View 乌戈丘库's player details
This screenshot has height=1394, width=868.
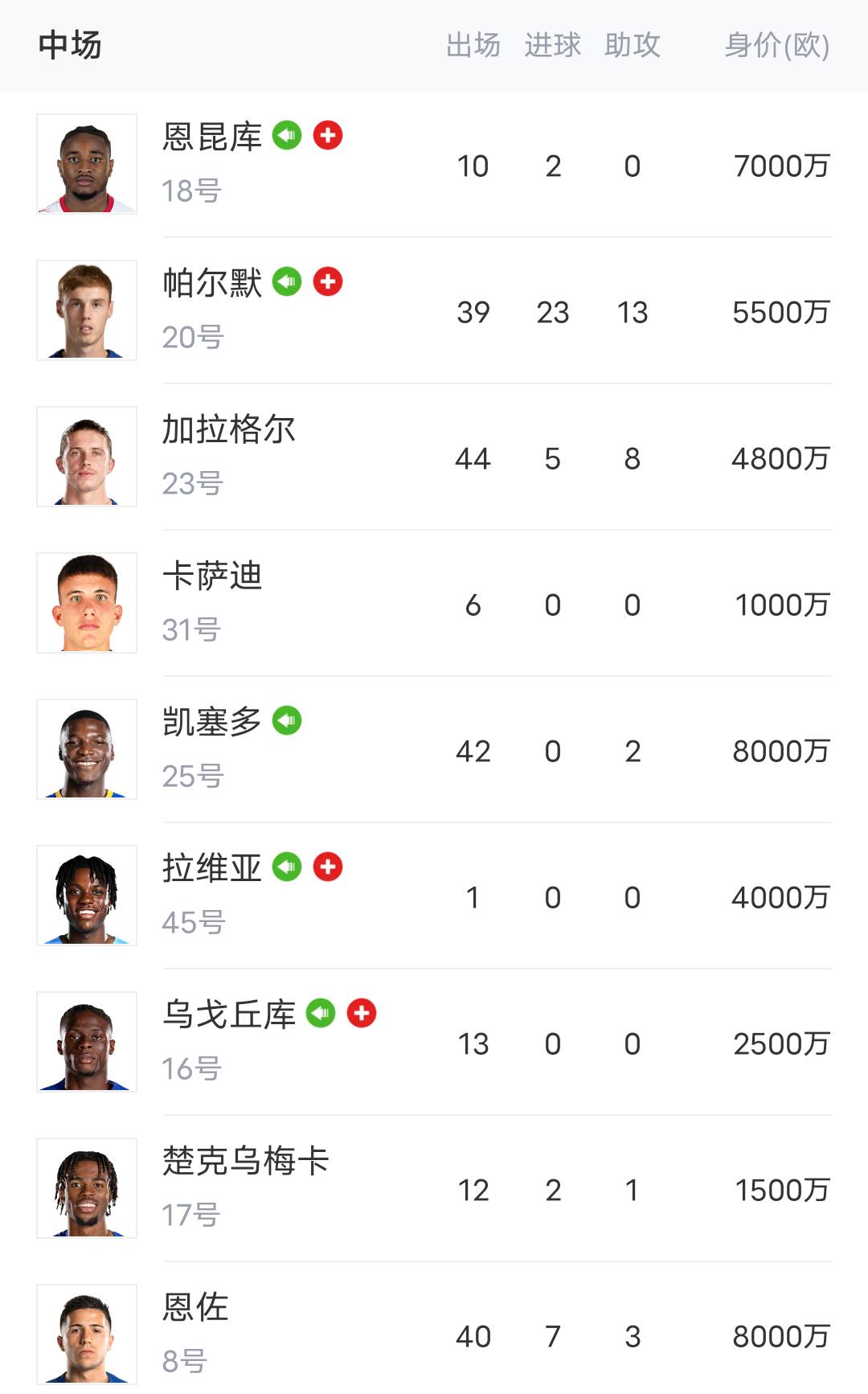pos(434,1043)
